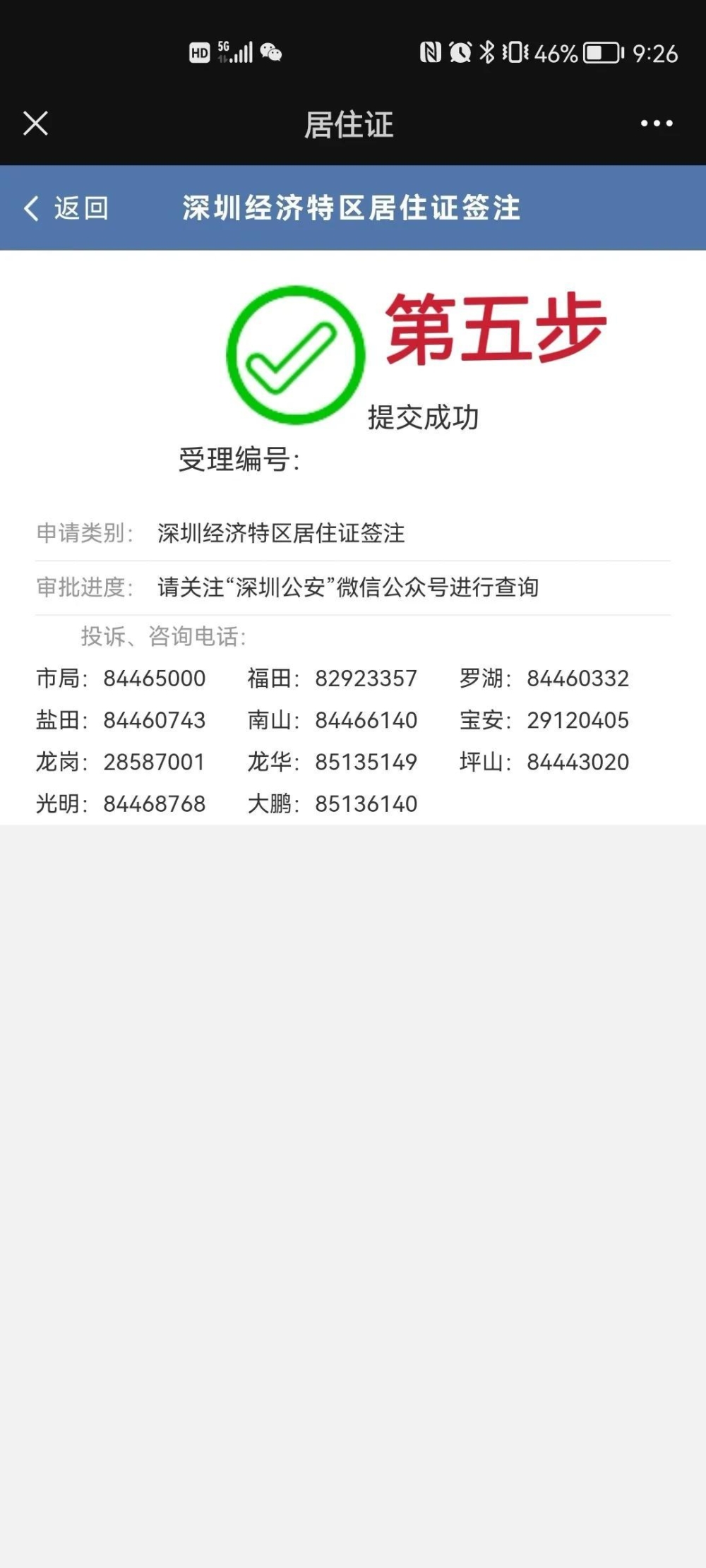The image size is (706, 1568).
Task: Close the 居住证 mini program page
Action: 35,124
